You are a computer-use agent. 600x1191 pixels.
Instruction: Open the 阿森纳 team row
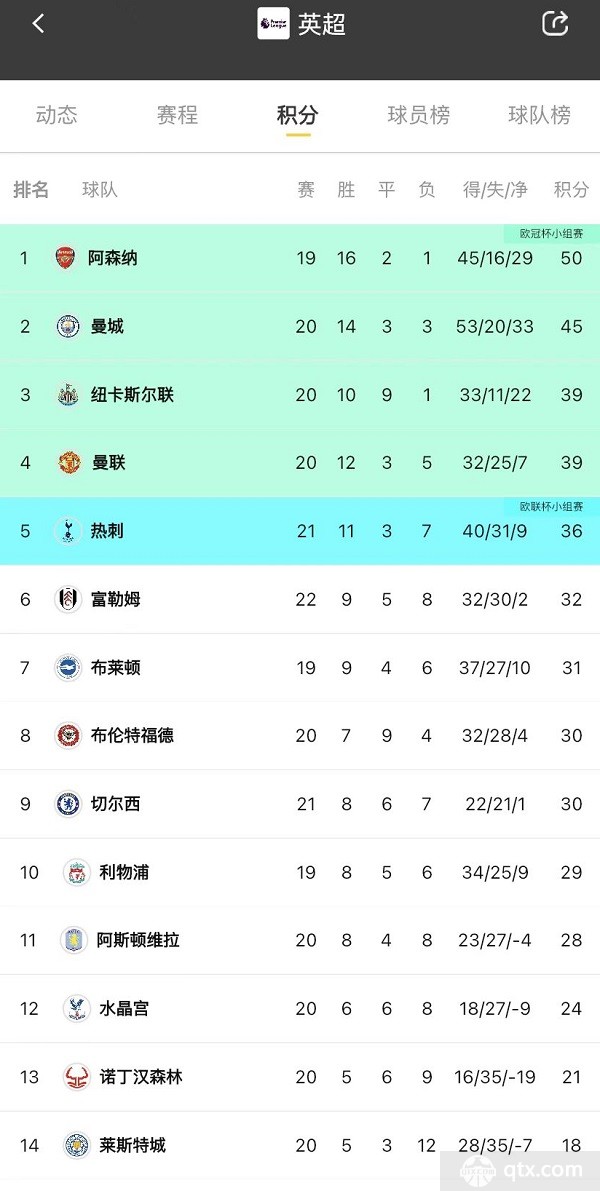point(300,258)
